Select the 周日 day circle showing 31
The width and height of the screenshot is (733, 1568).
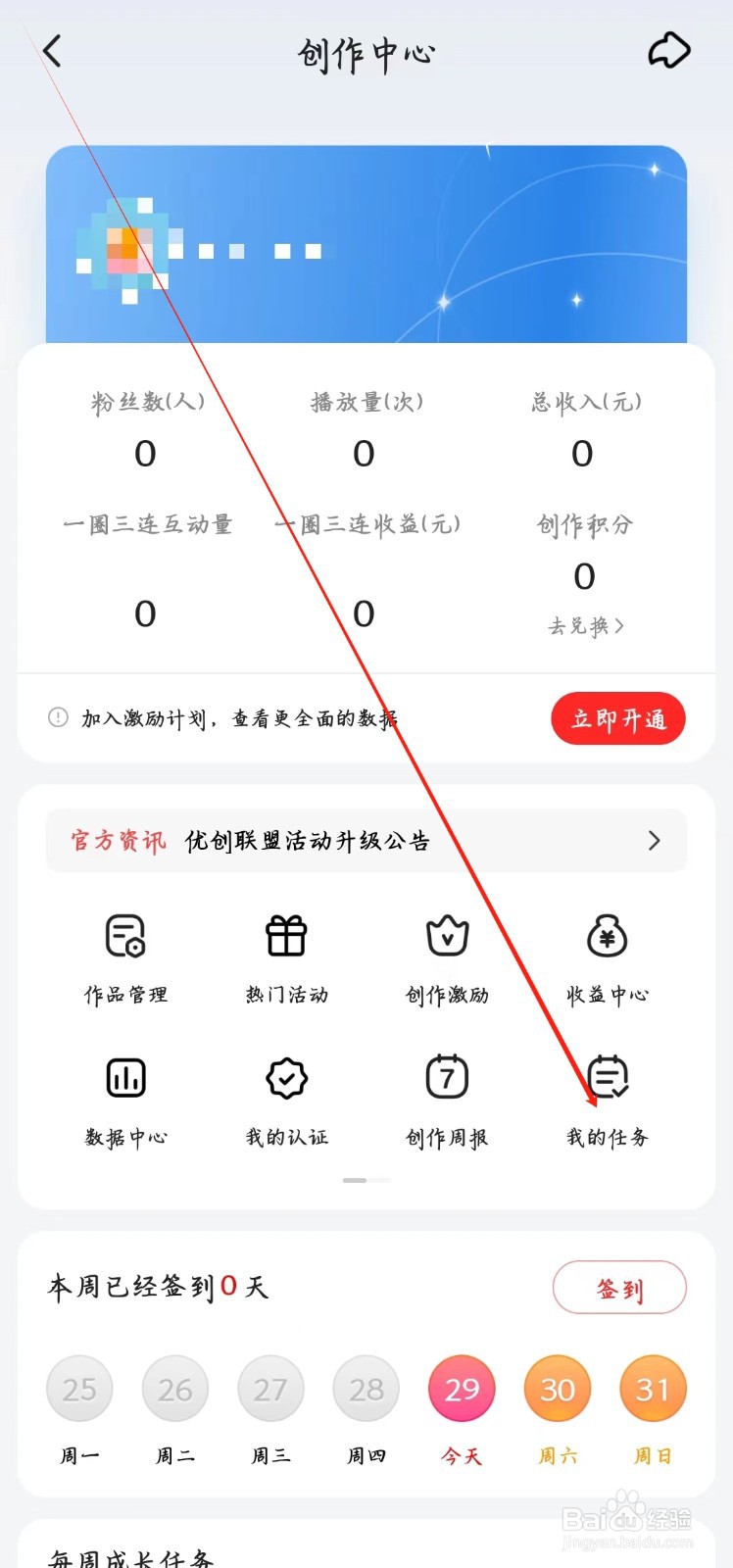point(652,1388)
